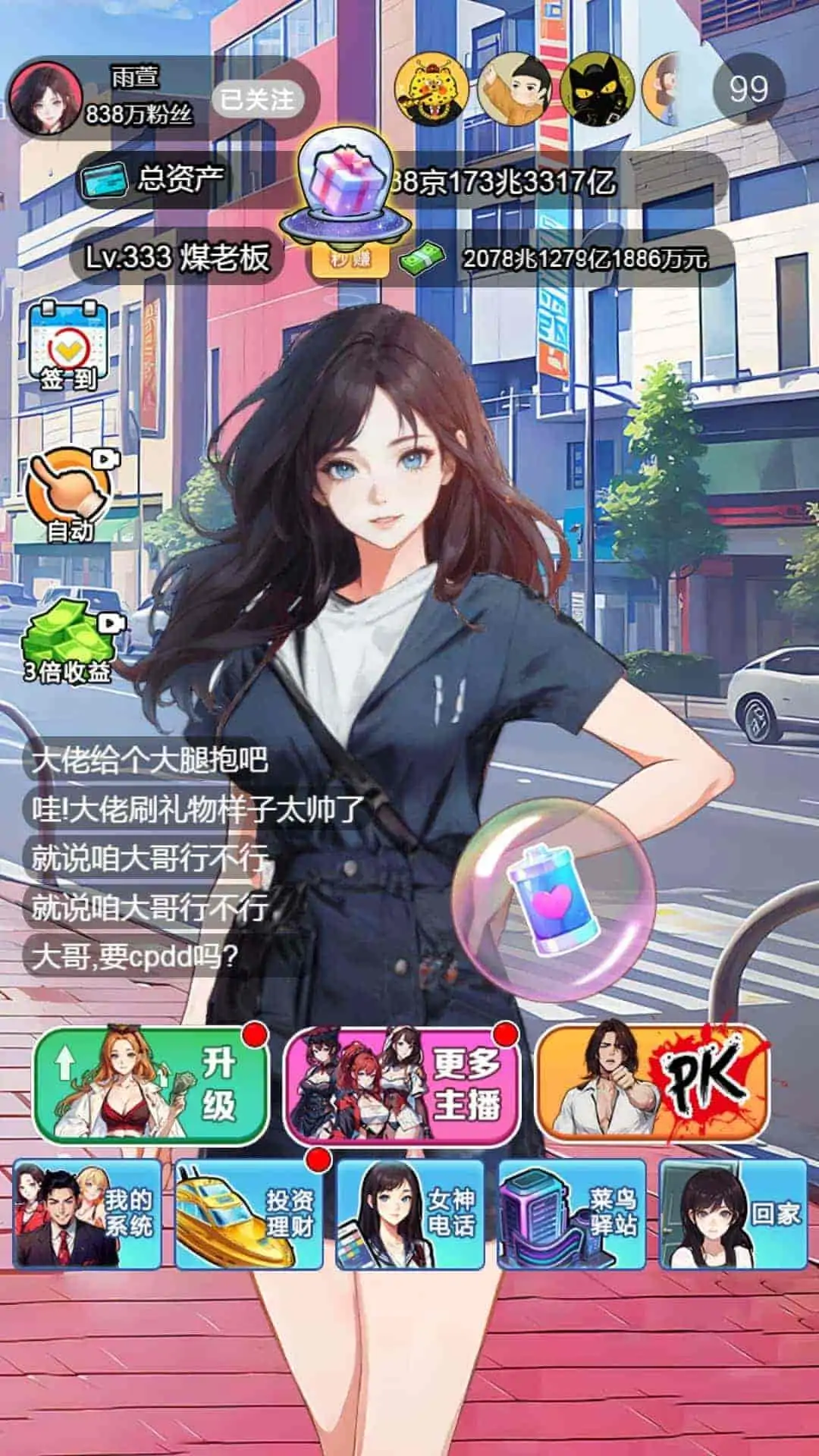
Task: Tap the 升级 upgrade button
Action: (152, 1086)
